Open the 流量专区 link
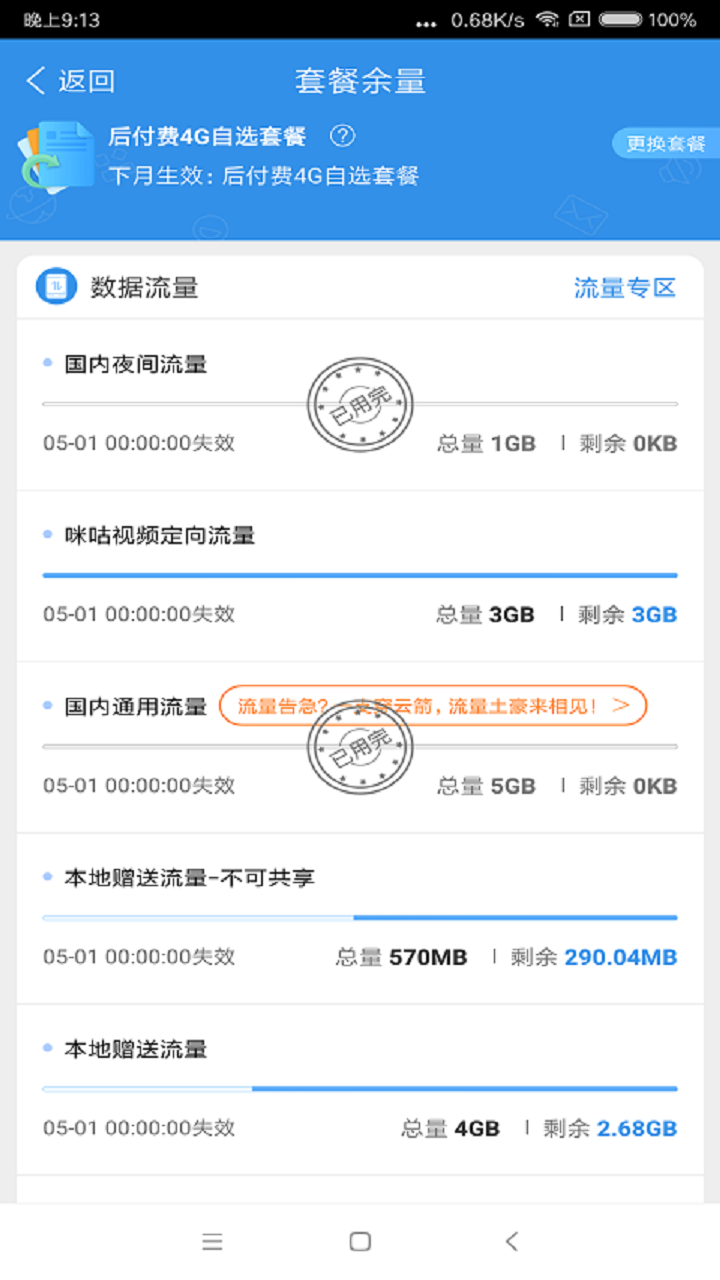This screenshot has width=720, height=1280. pos(625,288)
